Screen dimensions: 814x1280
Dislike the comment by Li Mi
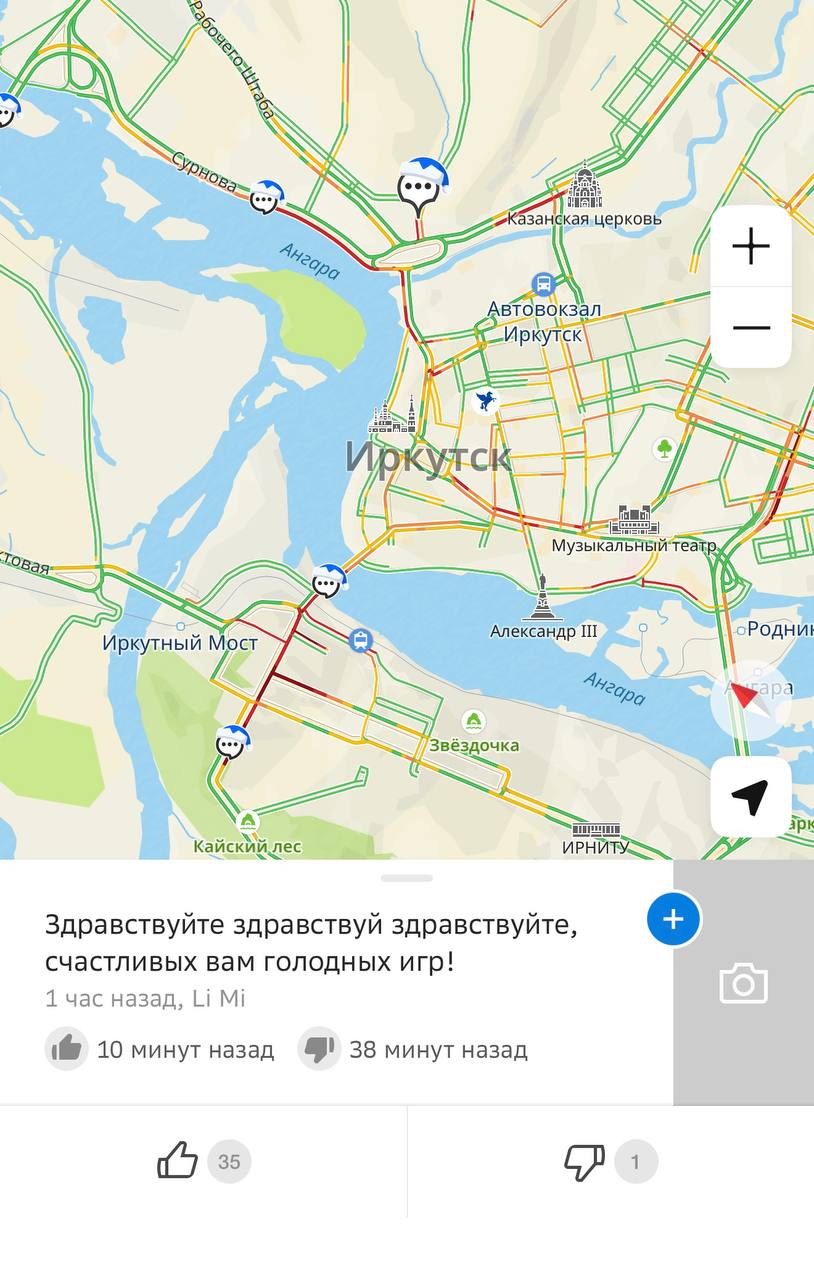585,1162
